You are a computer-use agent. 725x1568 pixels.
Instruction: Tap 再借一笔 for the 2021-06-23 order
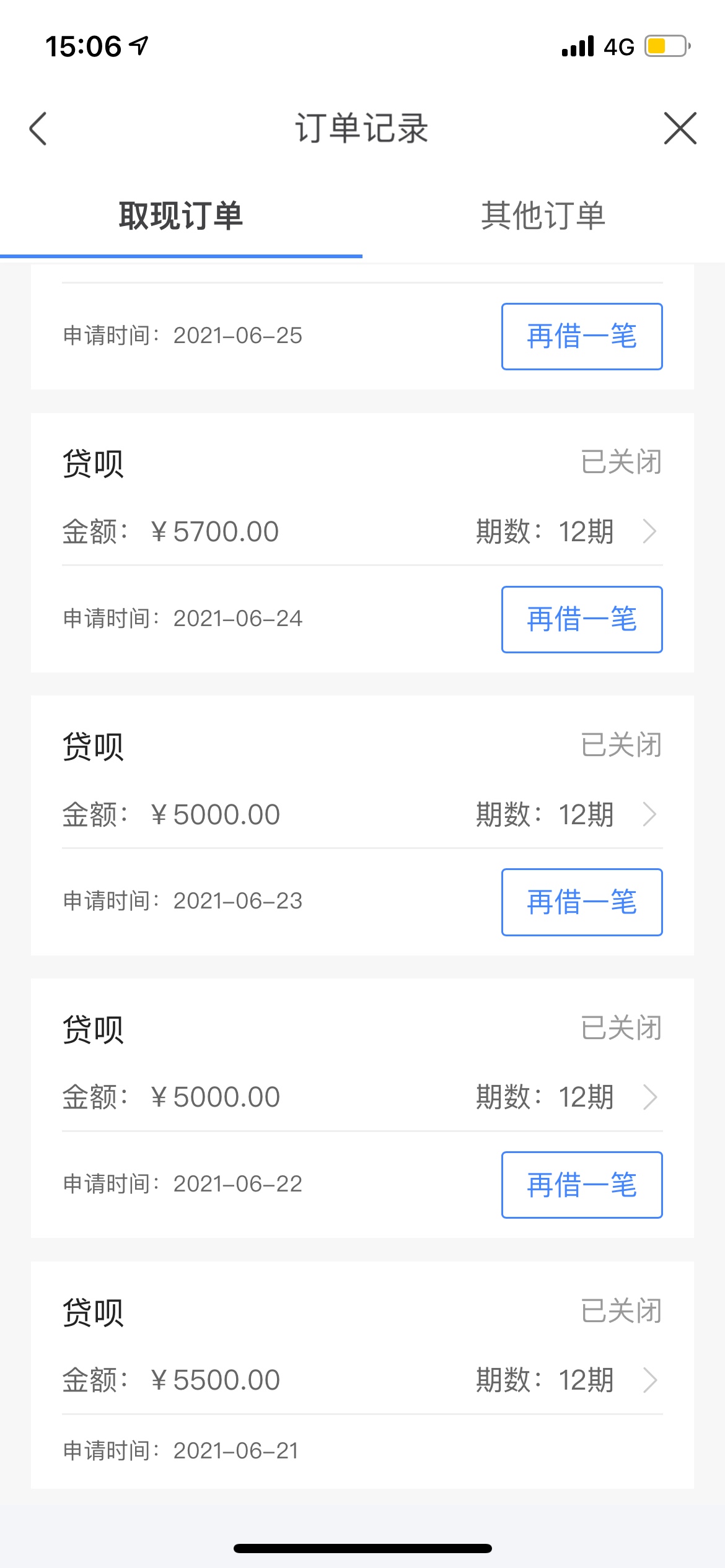[582, 902]
